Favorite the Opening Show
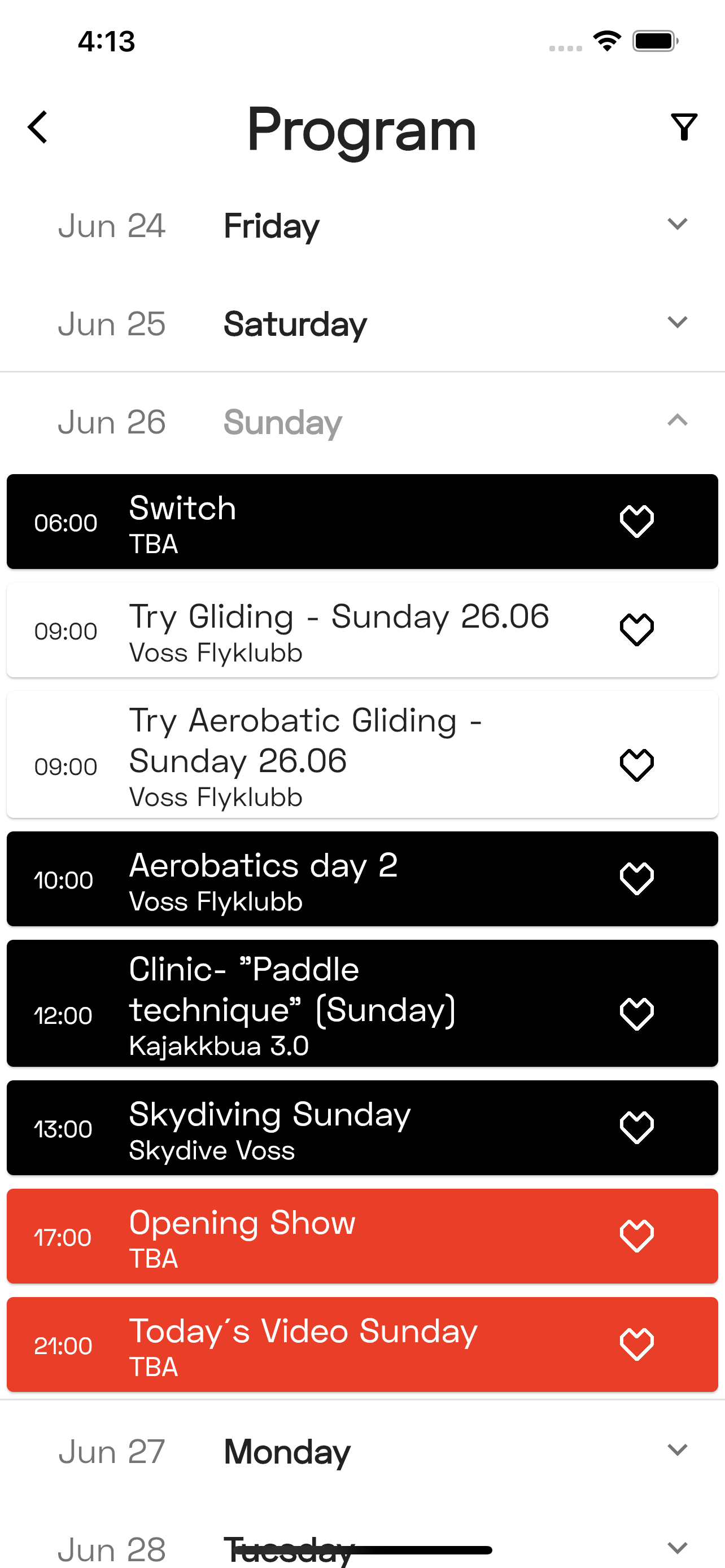The height and width of the screenshot is (1568, 725). click(637, 1236)
